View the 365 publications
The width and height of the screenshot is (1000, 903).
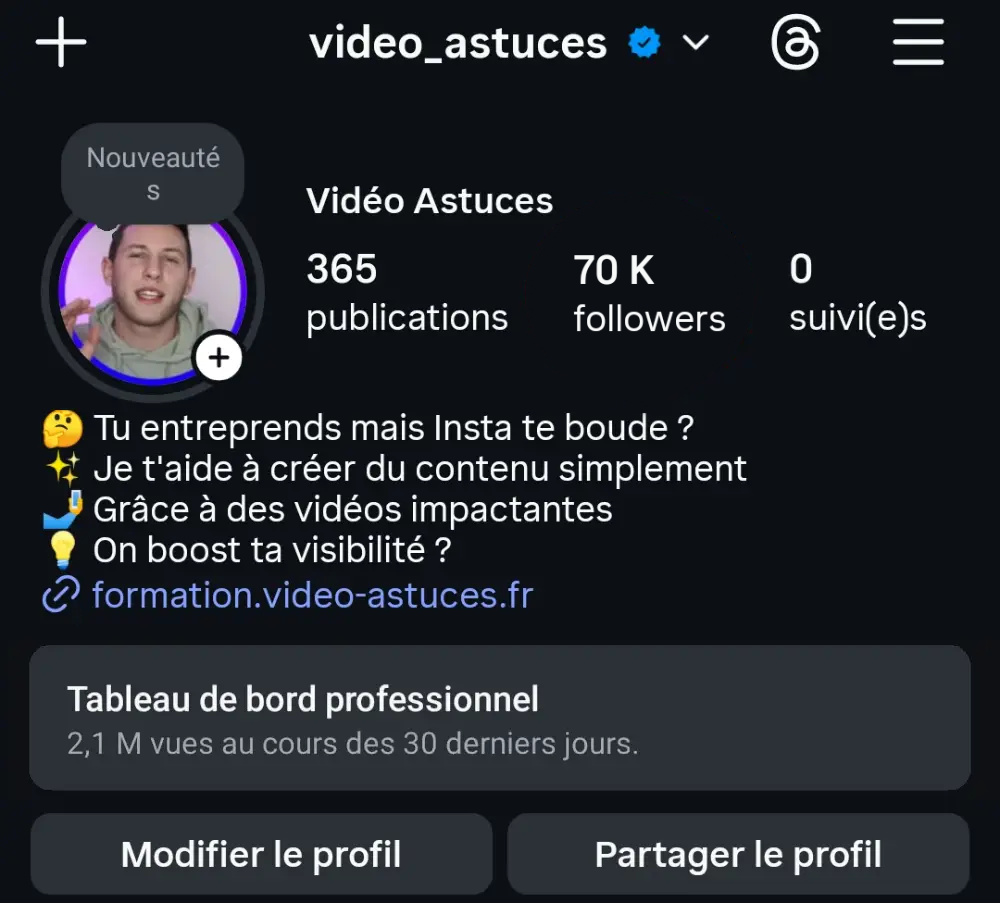coord(406,292)
